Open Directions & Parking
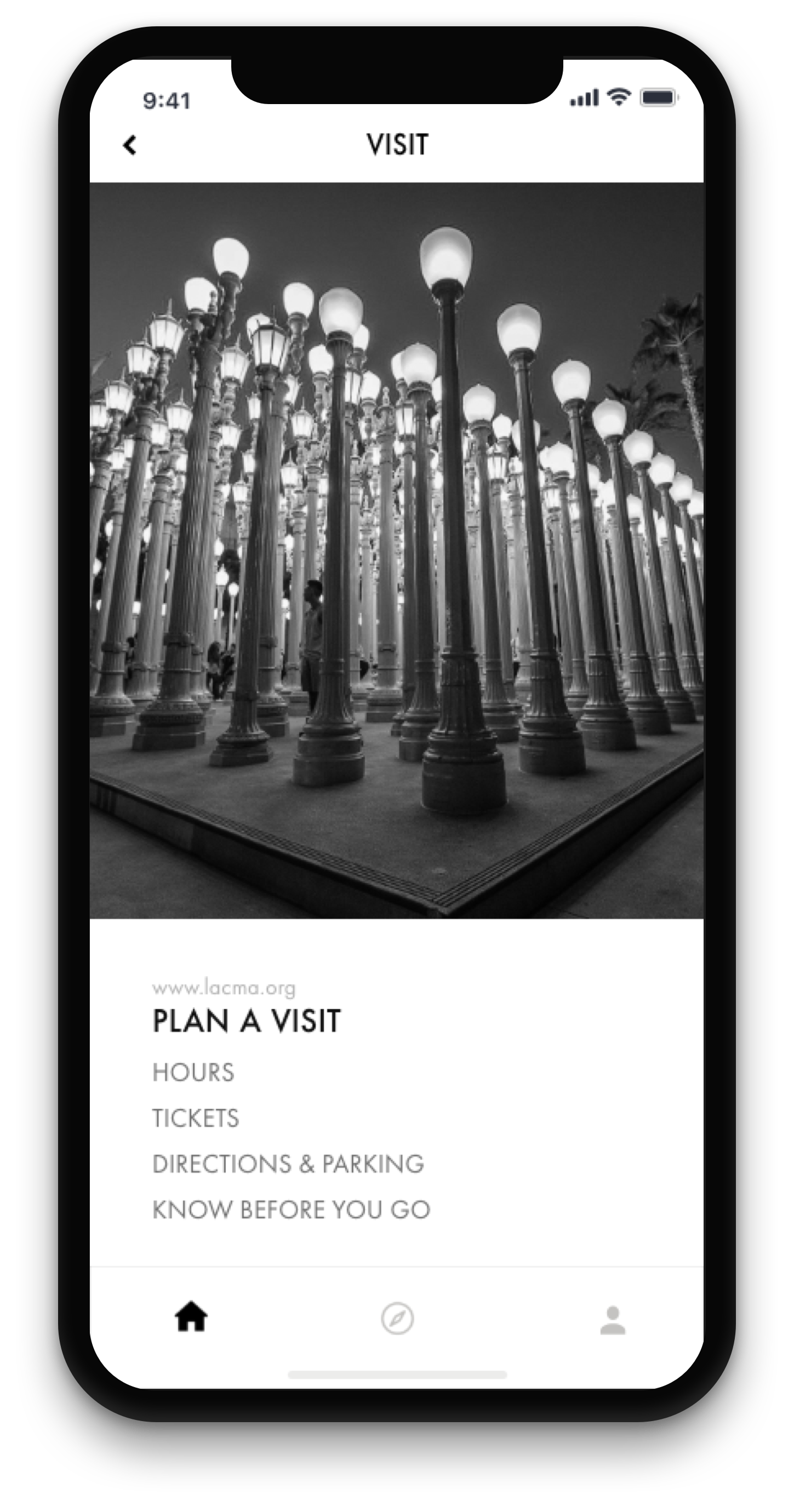The image size is (794, 1512). click(x=288, y=1164)
